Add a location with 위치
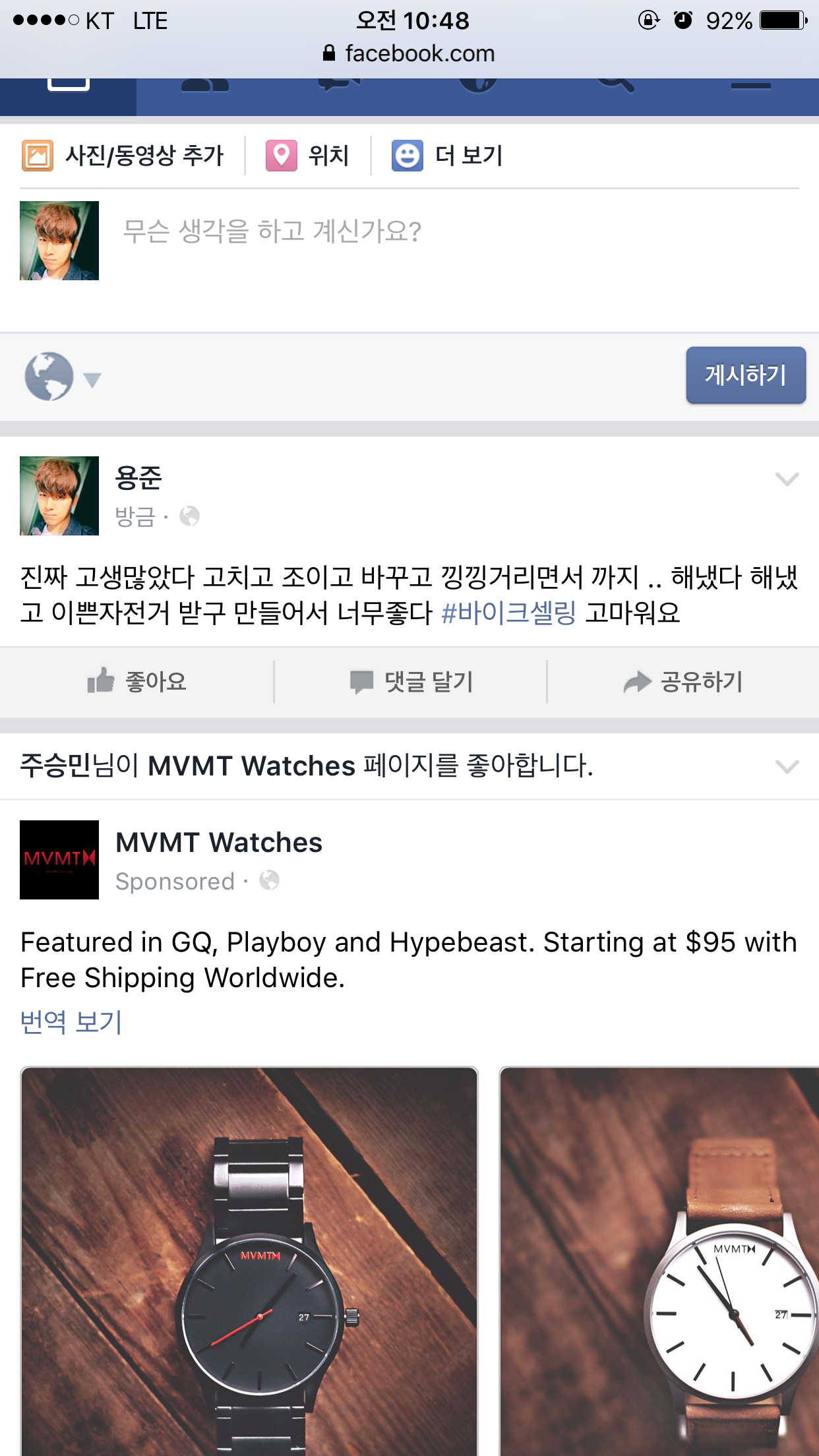The image size is (819, 1456). coord(307,156)
